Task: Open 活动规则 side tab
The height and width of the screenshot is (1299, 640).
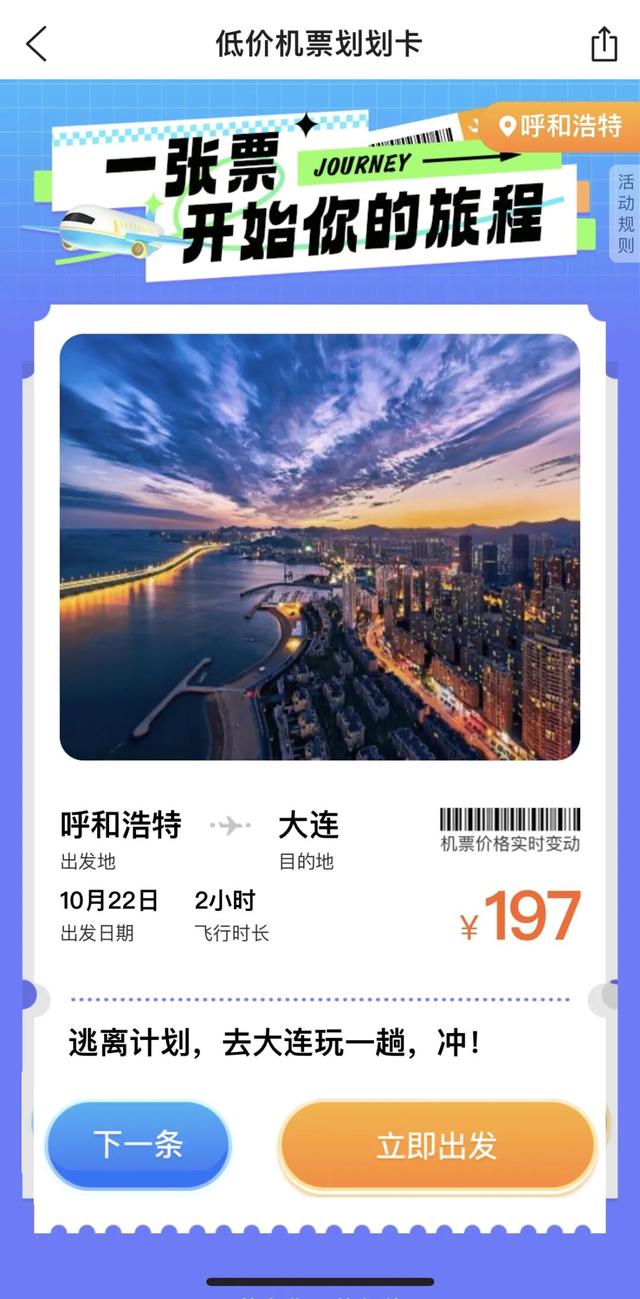Action: (x=625, y=214)
